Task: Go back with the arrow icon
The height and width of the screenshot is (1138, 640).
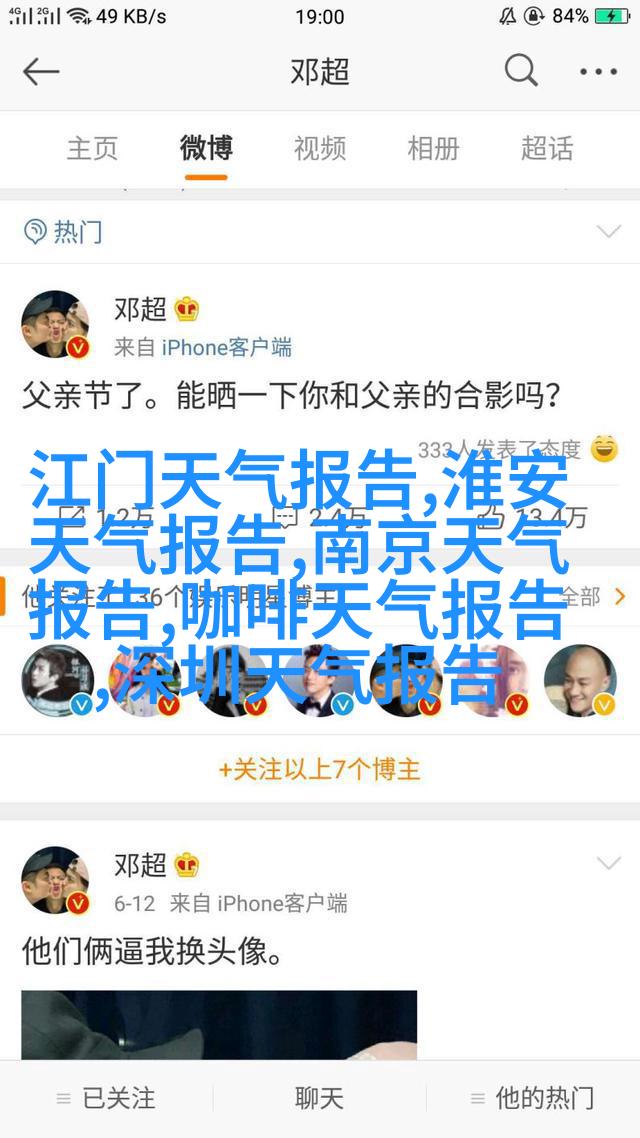Action: point(41,72)
